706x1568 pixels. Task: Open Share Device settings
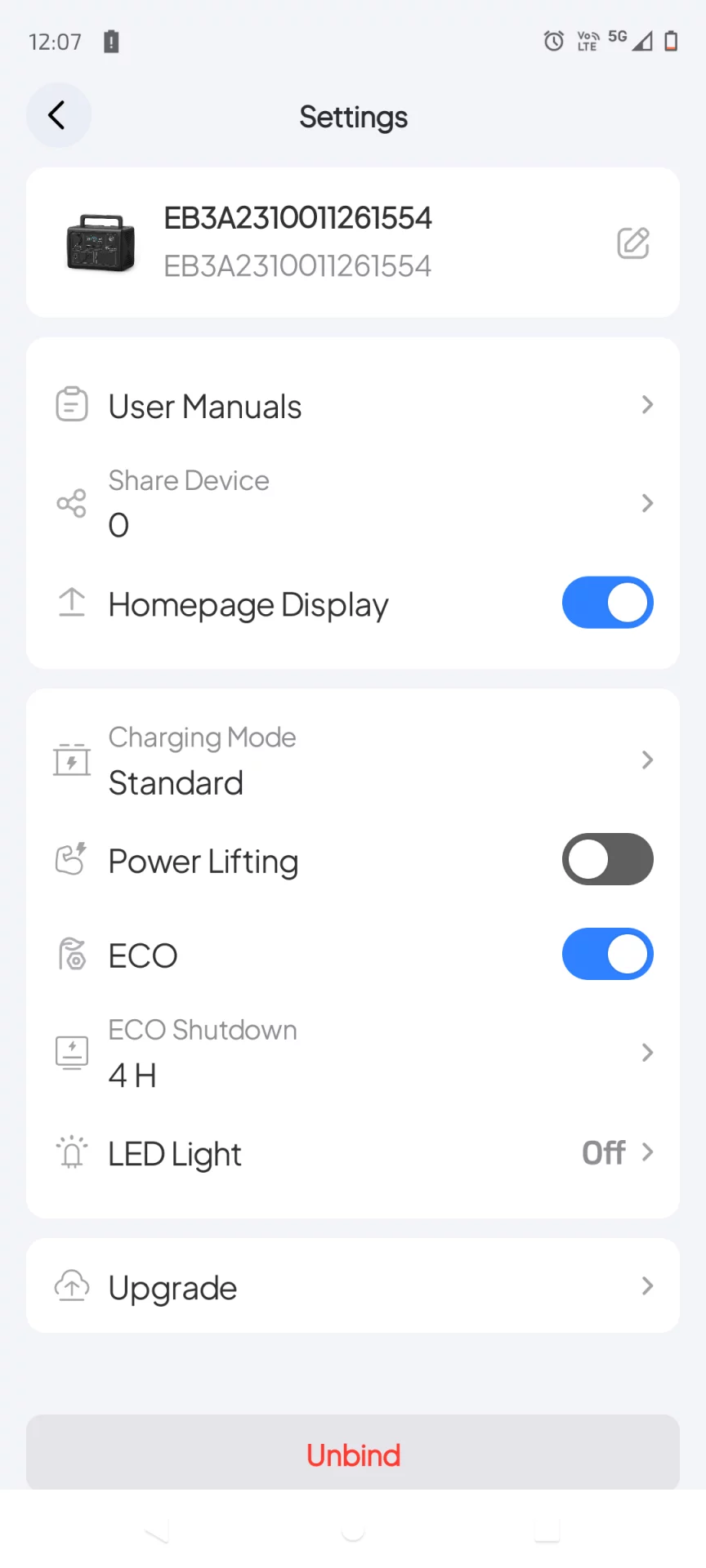click(353, 502)
